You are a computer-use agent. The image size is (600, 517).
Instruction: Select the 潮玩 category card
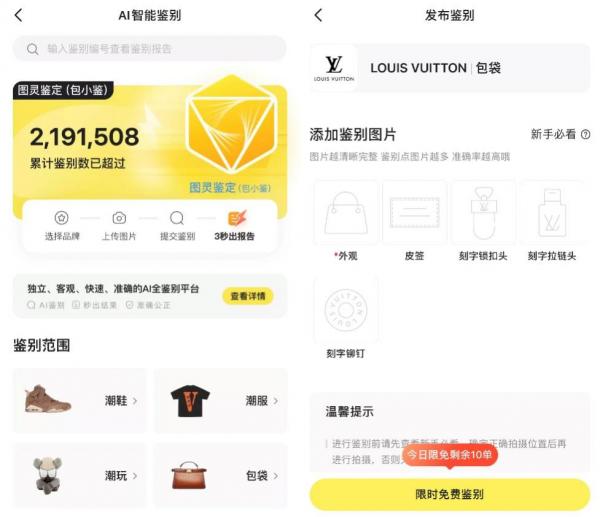[x=80, y=475]
